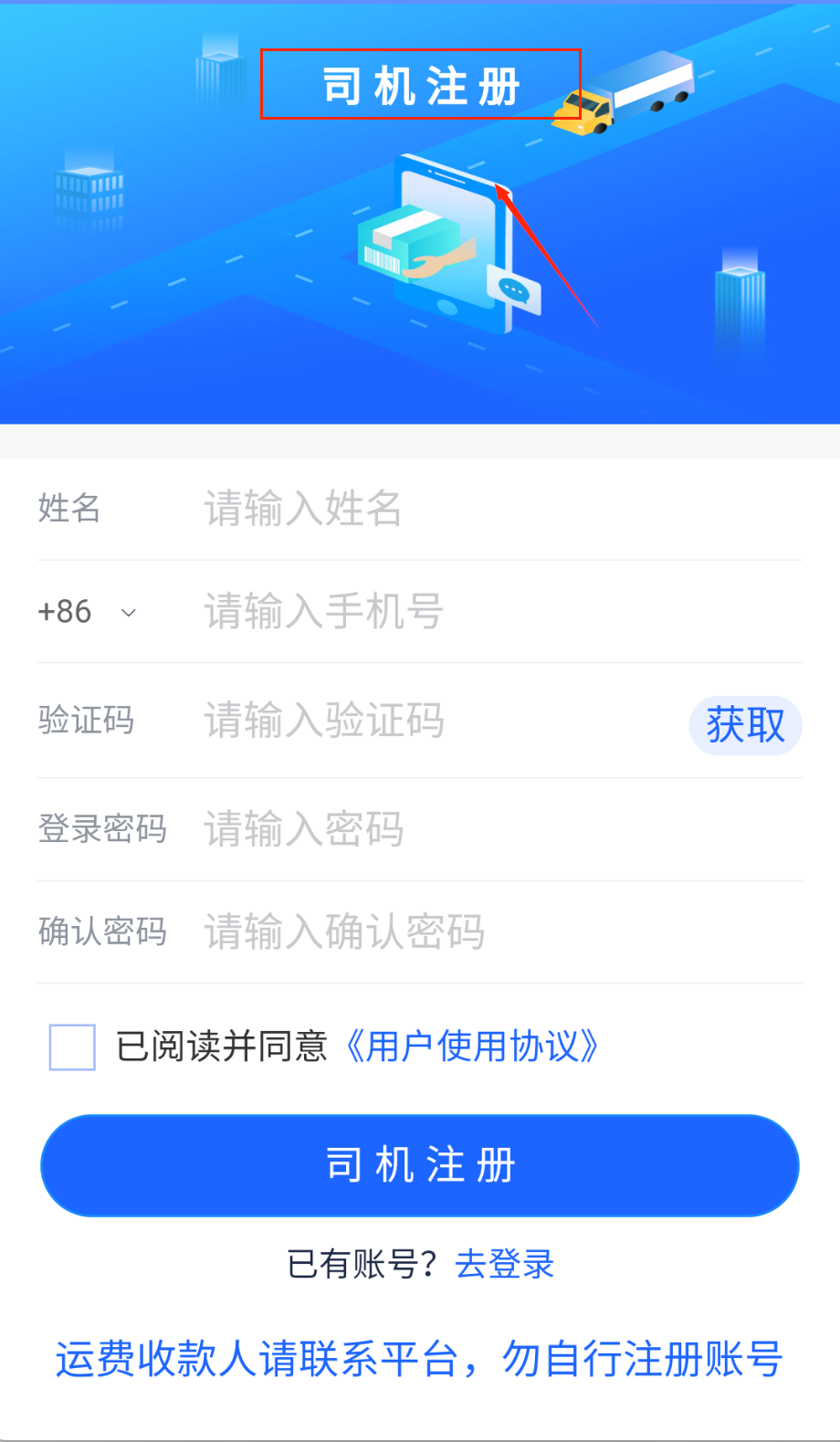The image size is (840, 1442).
Task: Submit with the blue 司机注册 button
Action: (420, 1166)
